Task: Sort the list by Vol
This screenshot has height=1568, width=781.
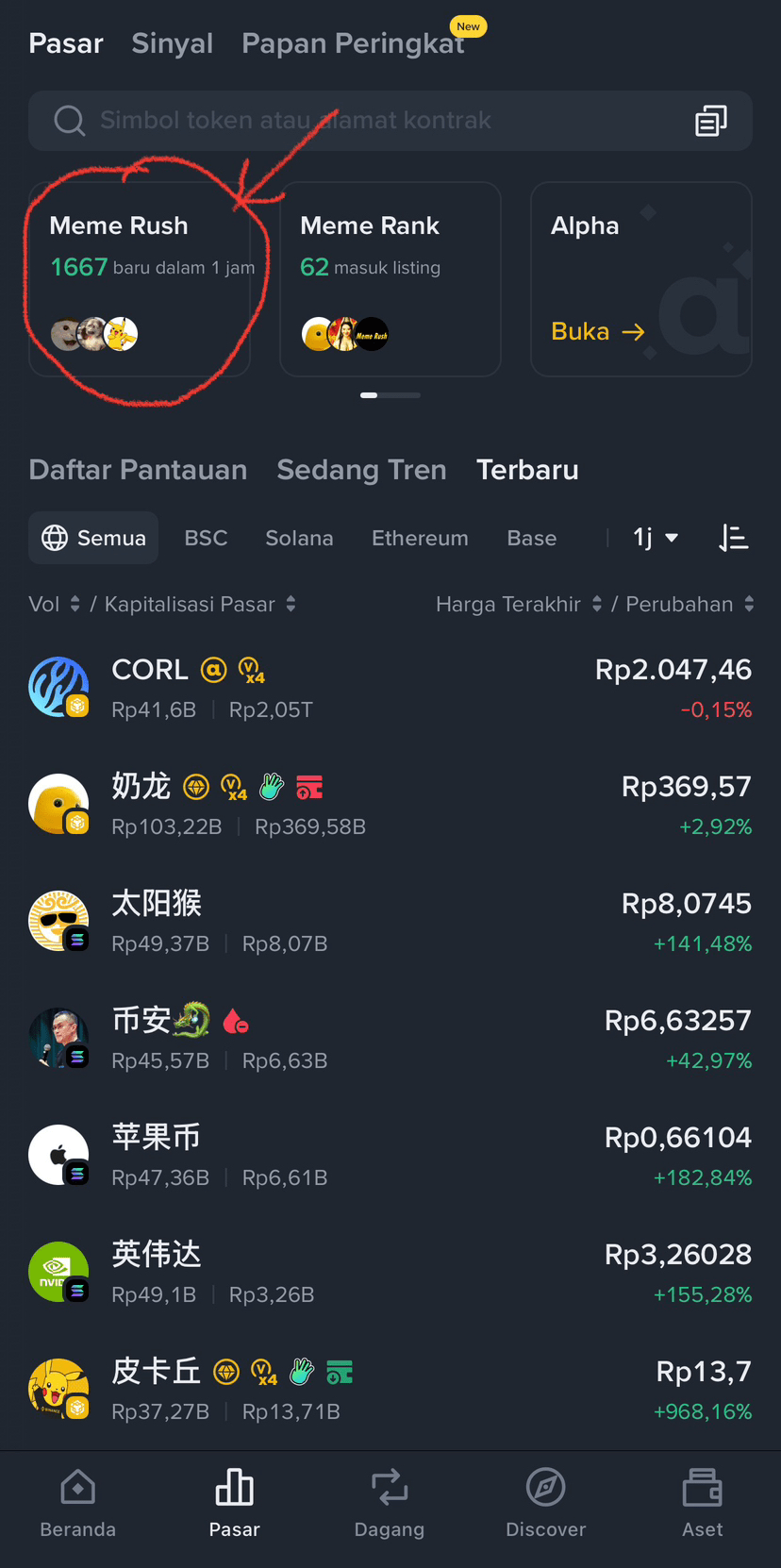Action: point(54,604)
